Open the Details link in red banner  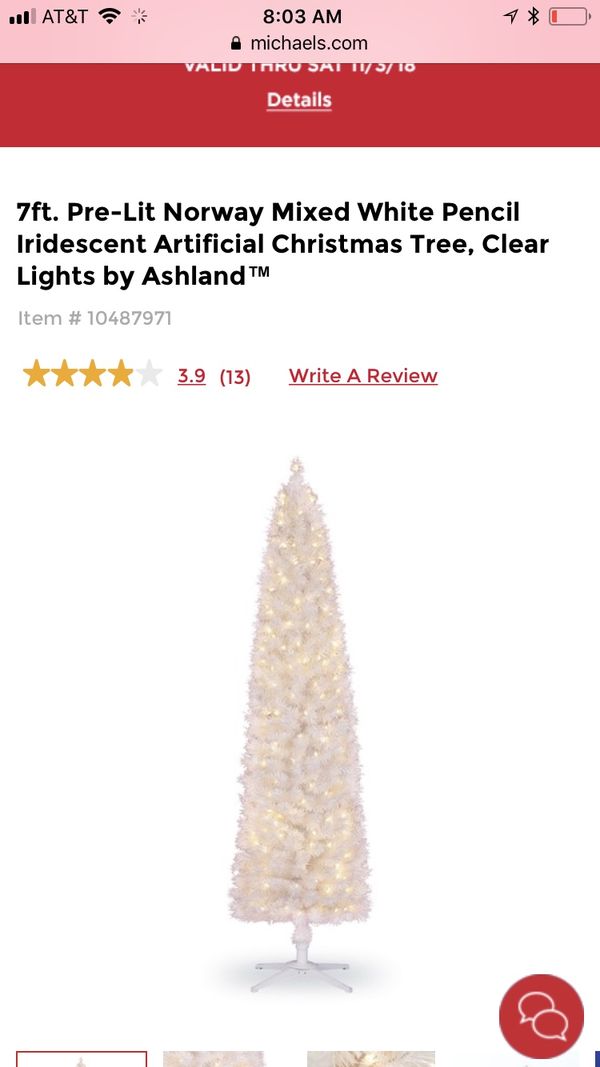point(299,100)
